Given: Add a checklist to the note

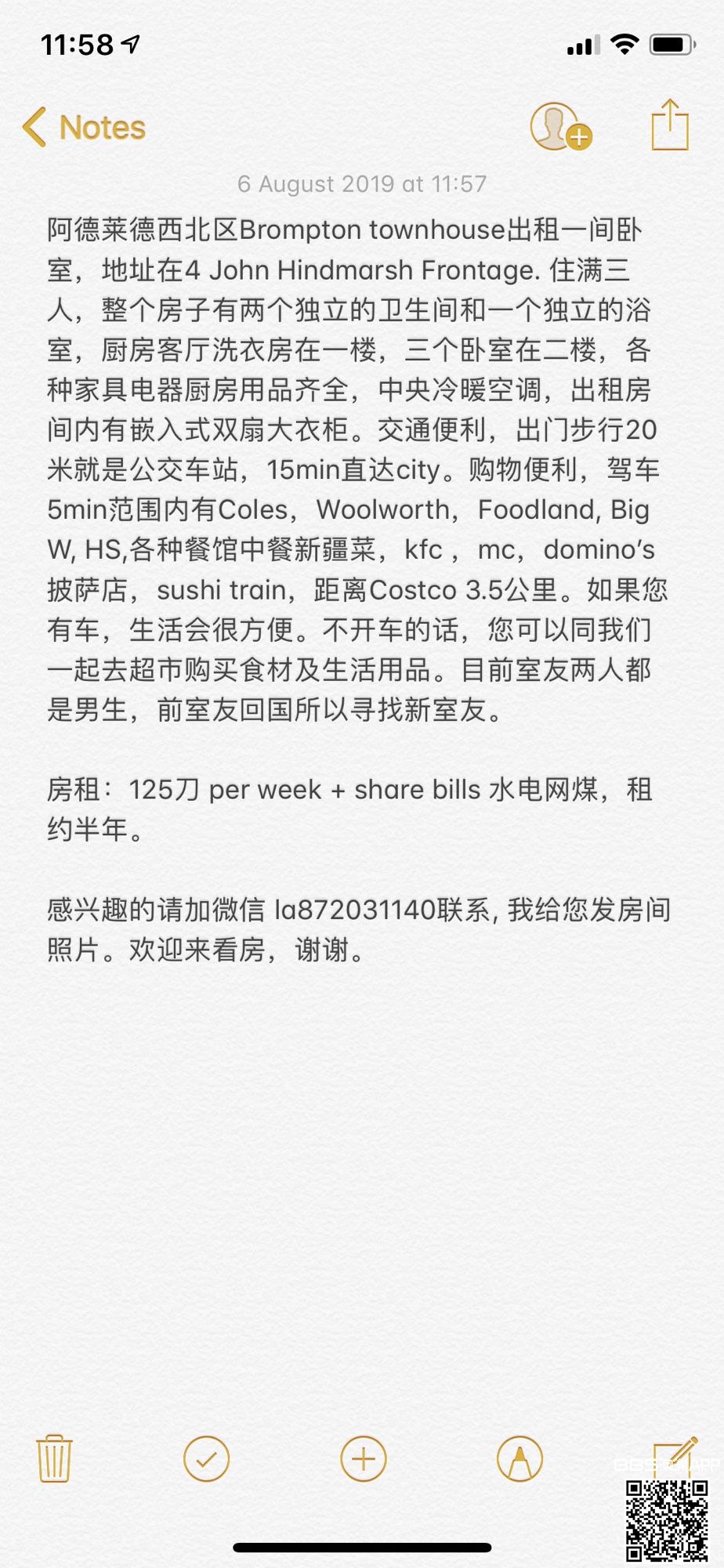Looking at the screenshot, I should coord(206,1459).
